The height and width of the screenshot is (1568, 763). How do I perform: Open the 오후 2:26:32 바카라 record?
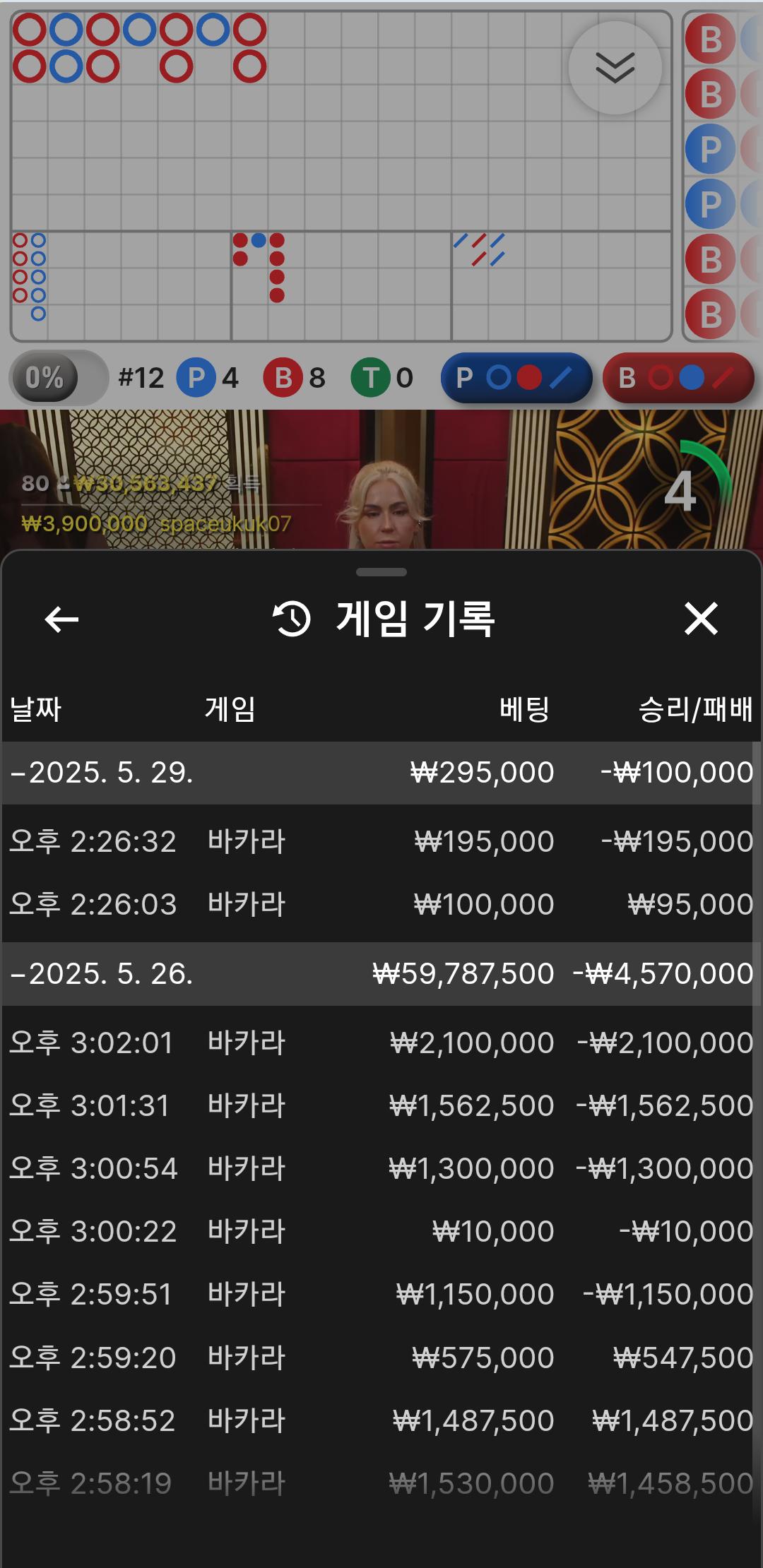tap(381, 841)
